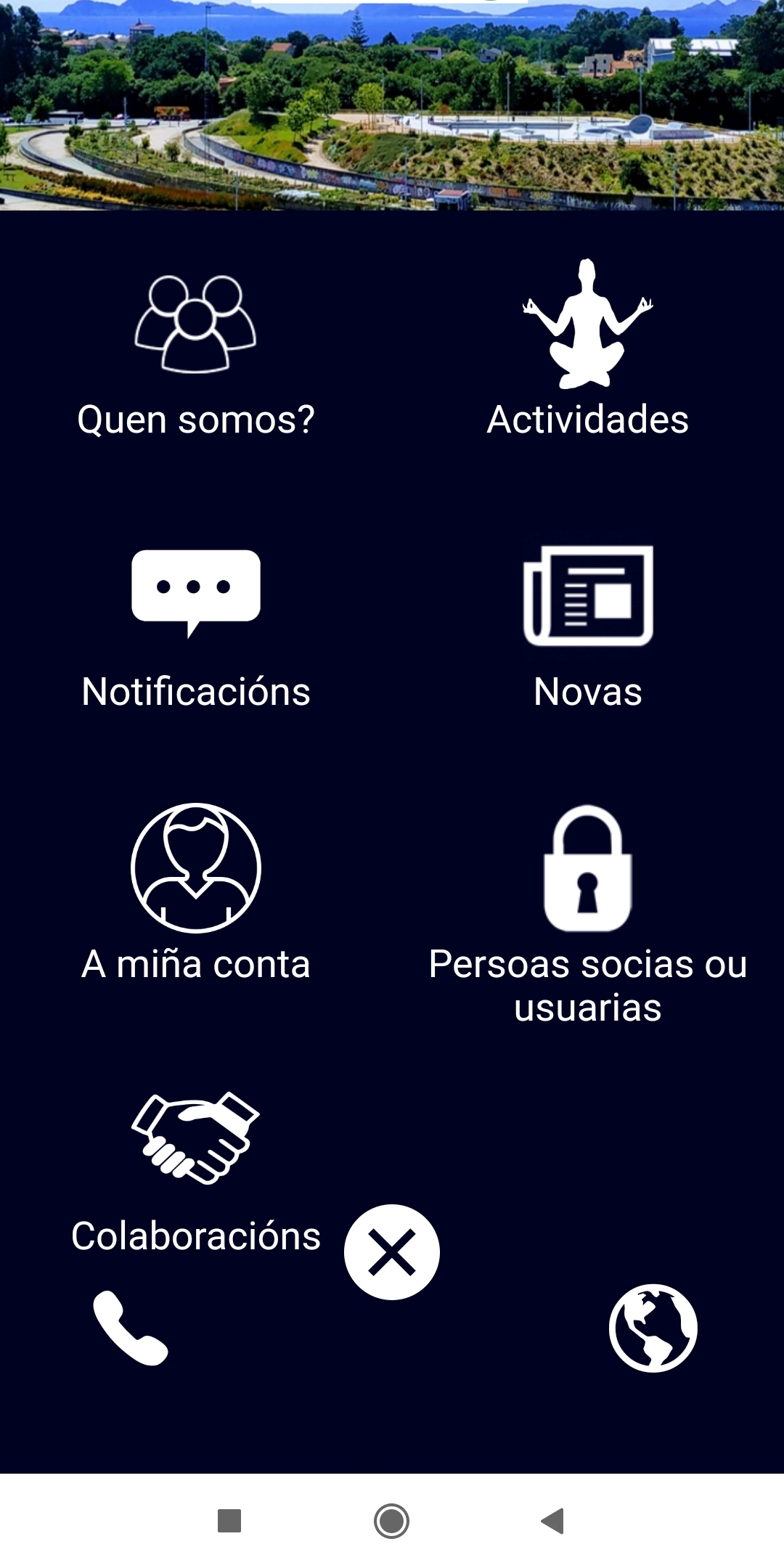784x1568 pixels.
Task: Tap the phone call icon
Action: tap(131, 1328)
